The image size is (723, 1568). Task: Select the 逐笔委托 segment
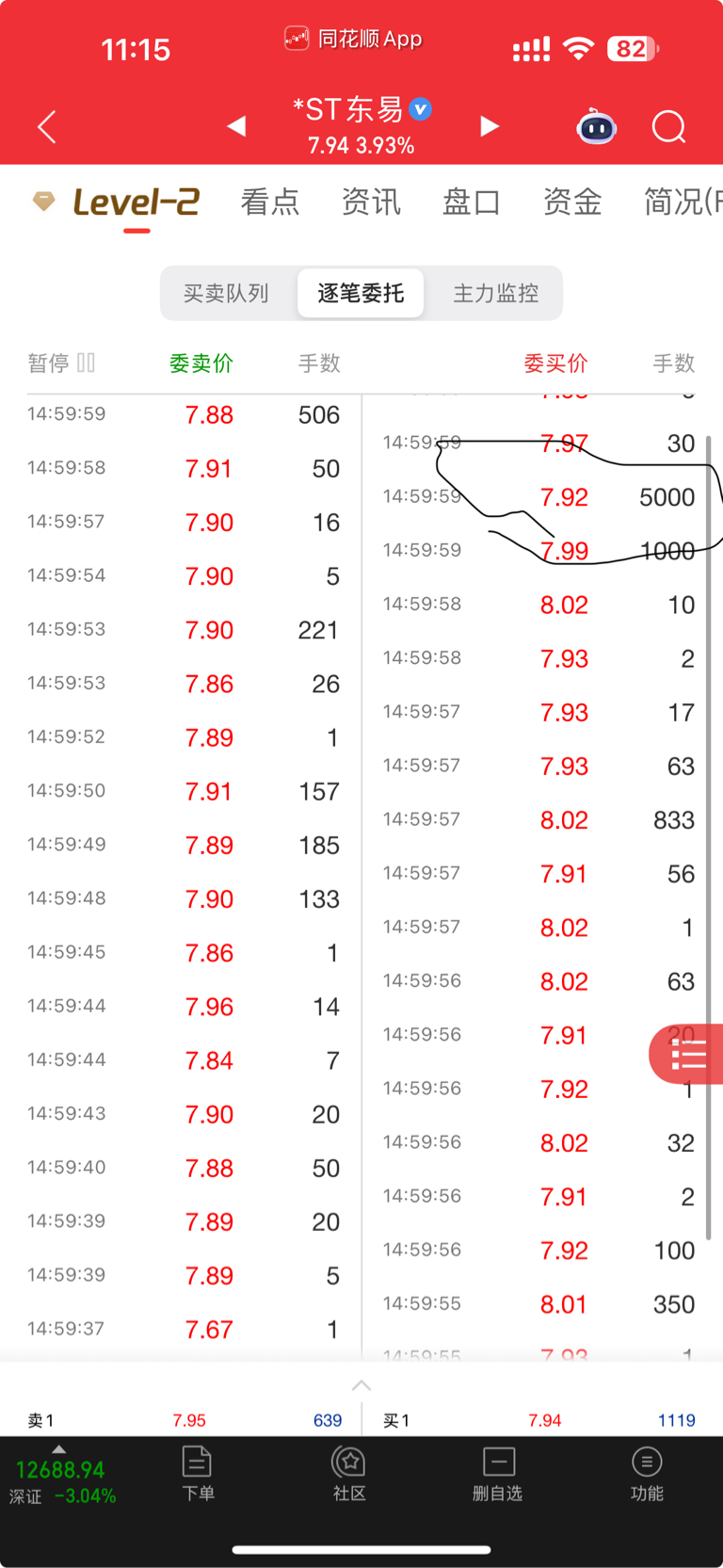361,293
